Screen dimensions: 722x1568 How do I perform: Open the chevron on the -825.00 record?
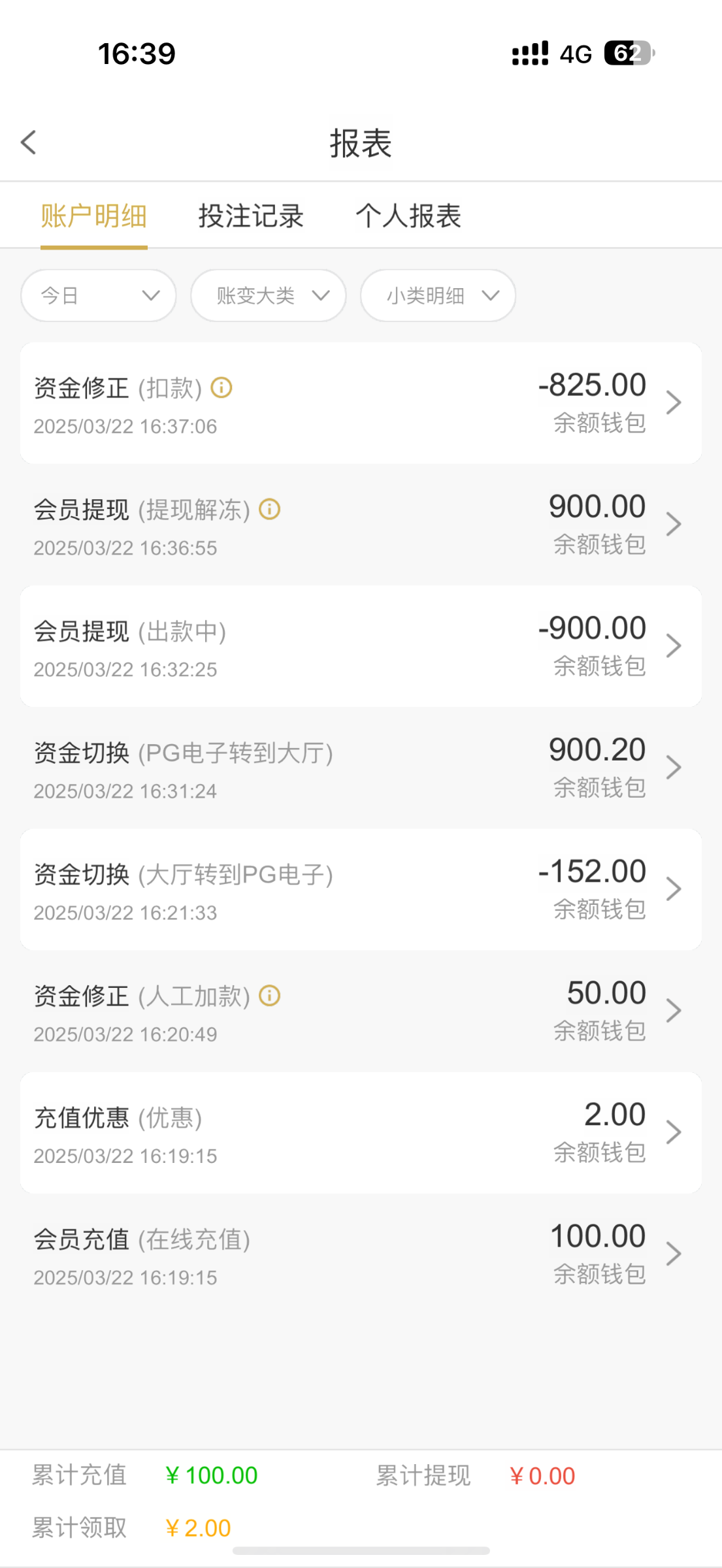tap(674, 402)
